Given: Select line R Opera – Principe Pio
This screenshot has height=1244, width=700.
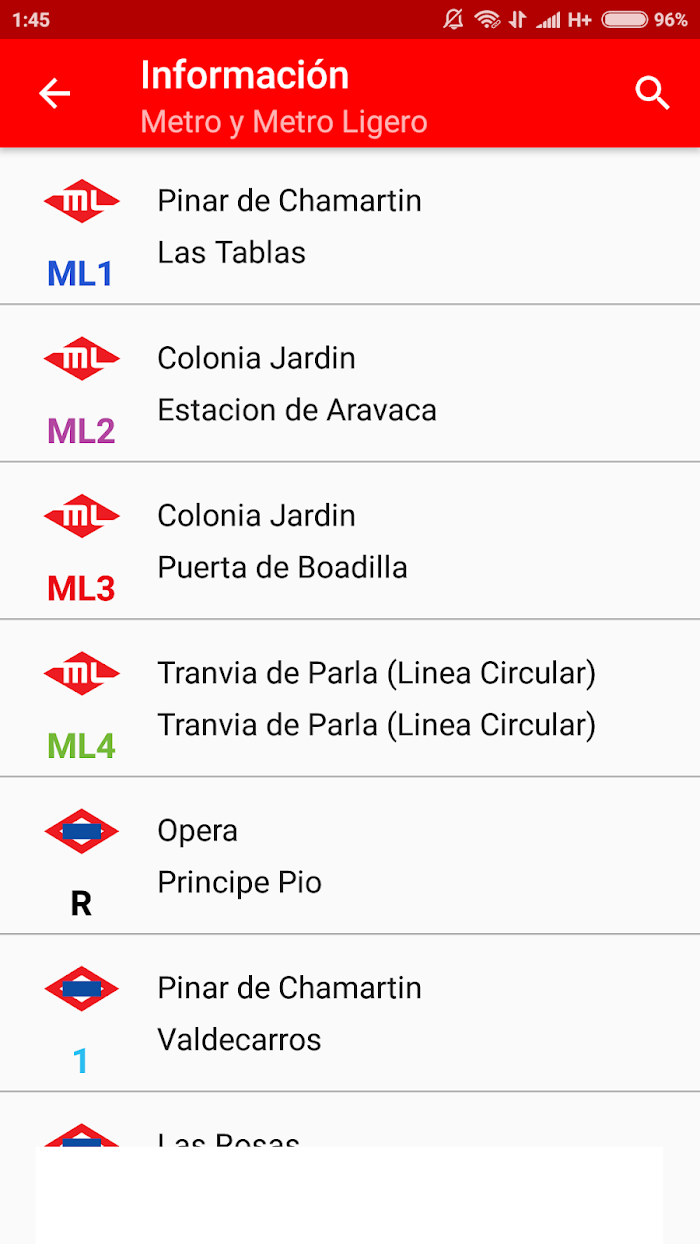Looking at the screenshot, I should click(x=350, y=856).
